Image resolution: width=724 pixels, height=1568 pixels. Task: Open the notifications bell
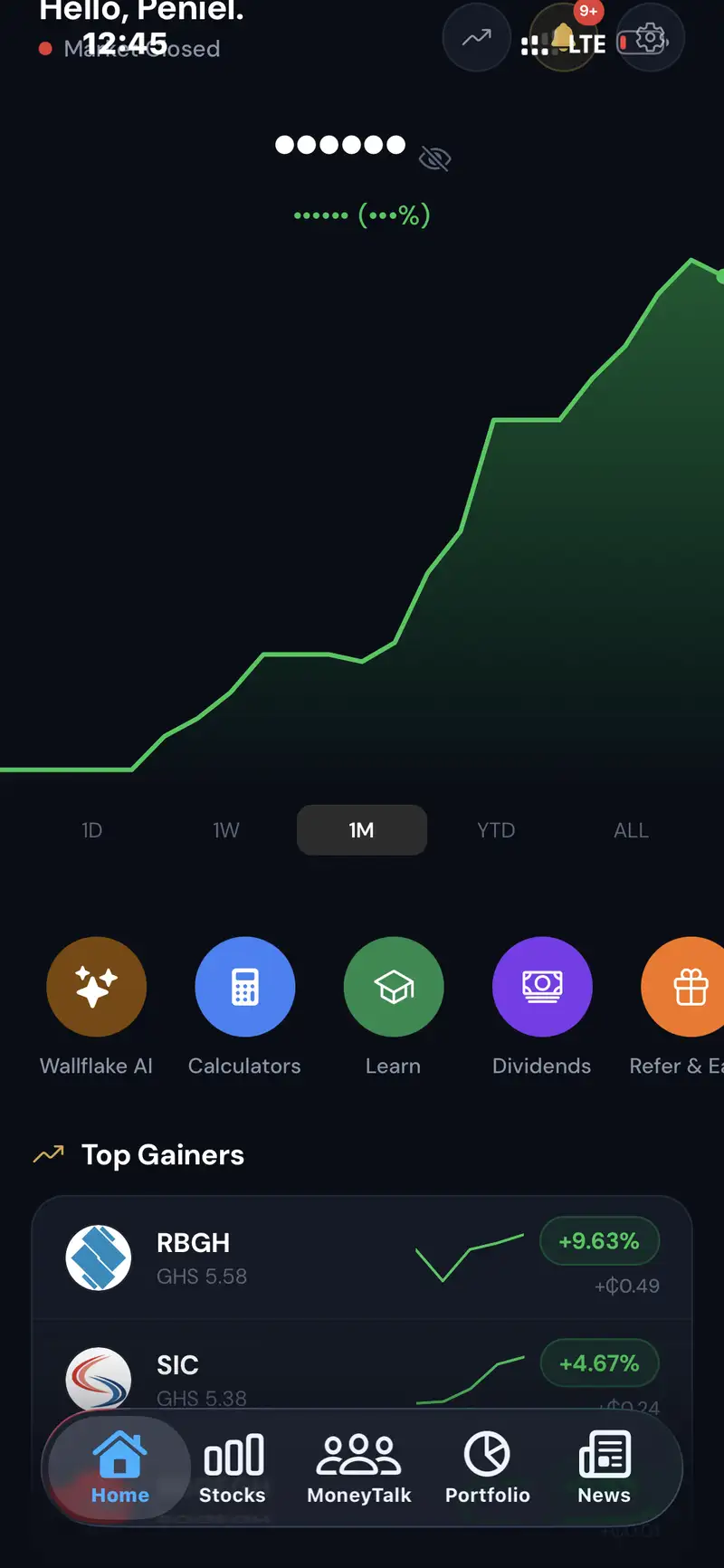click(563, 38)
